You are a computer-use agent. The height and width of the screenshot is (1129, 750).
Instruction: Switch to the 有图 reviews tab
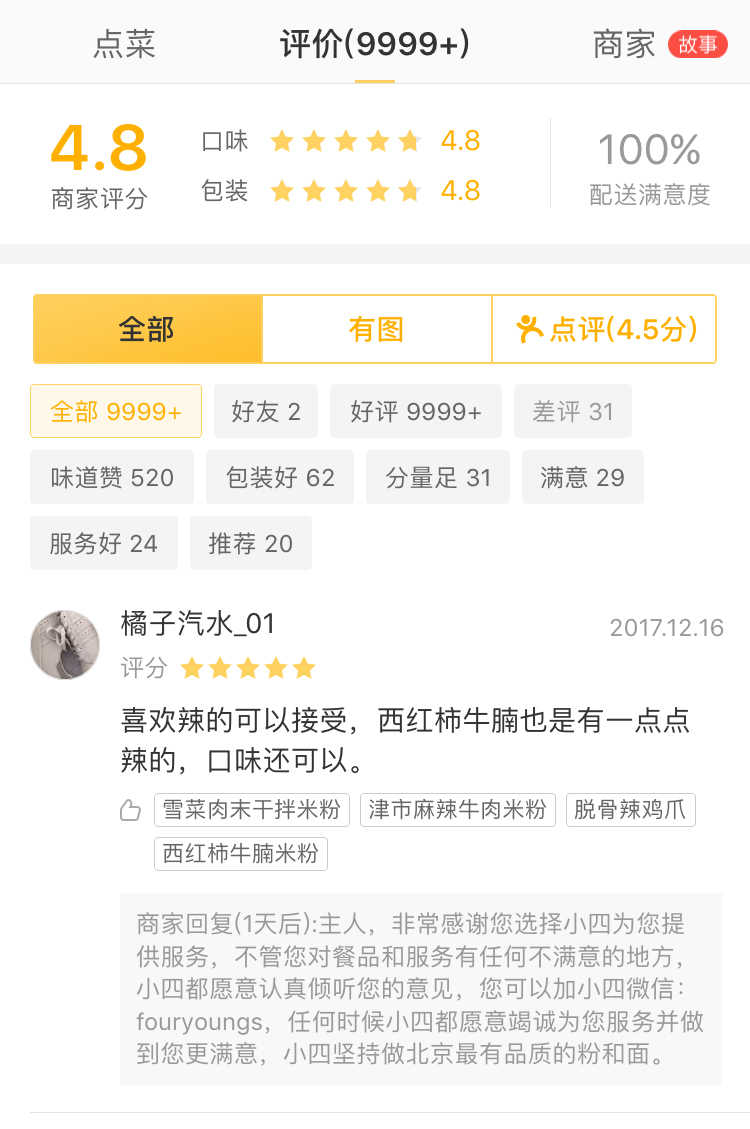[375, 329]
